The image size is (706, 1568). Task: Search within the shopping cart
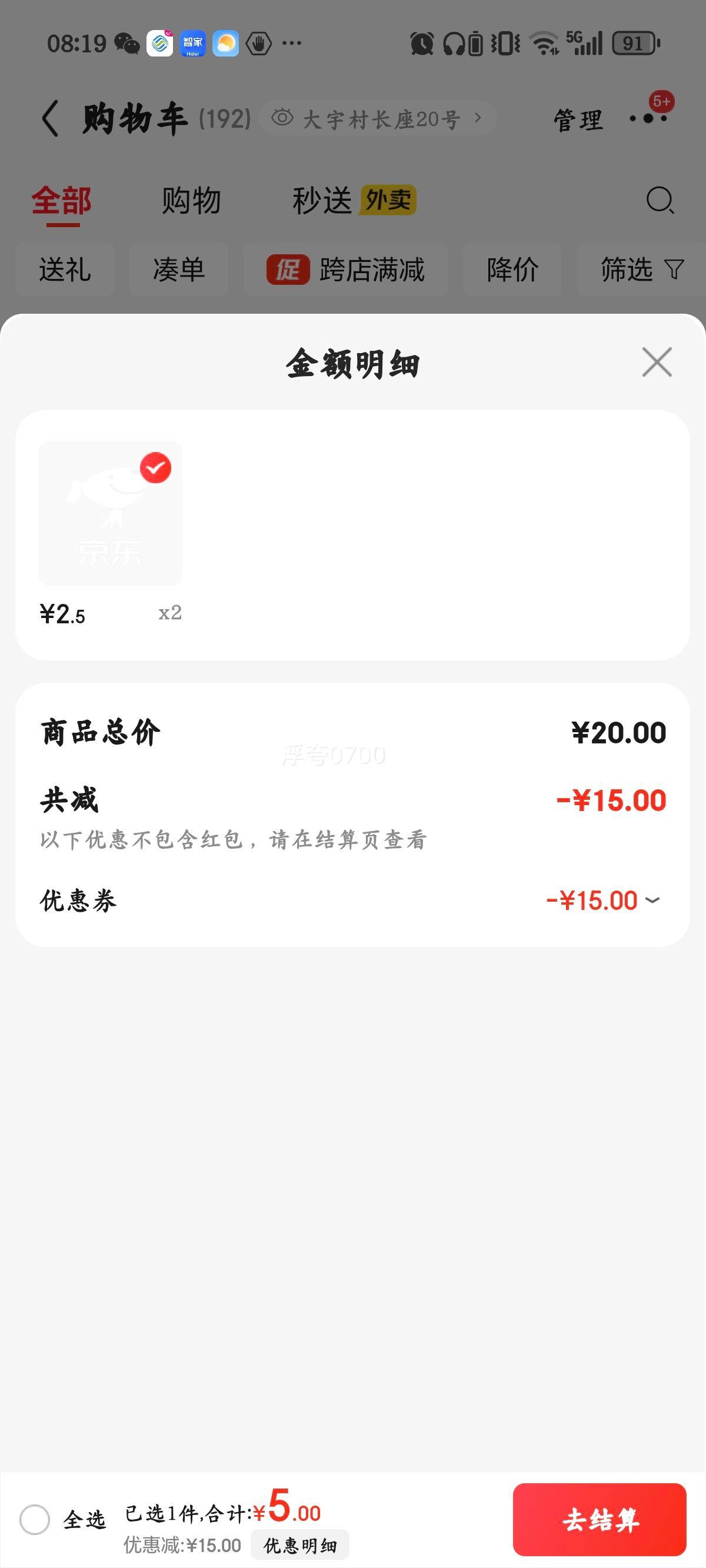660,200
